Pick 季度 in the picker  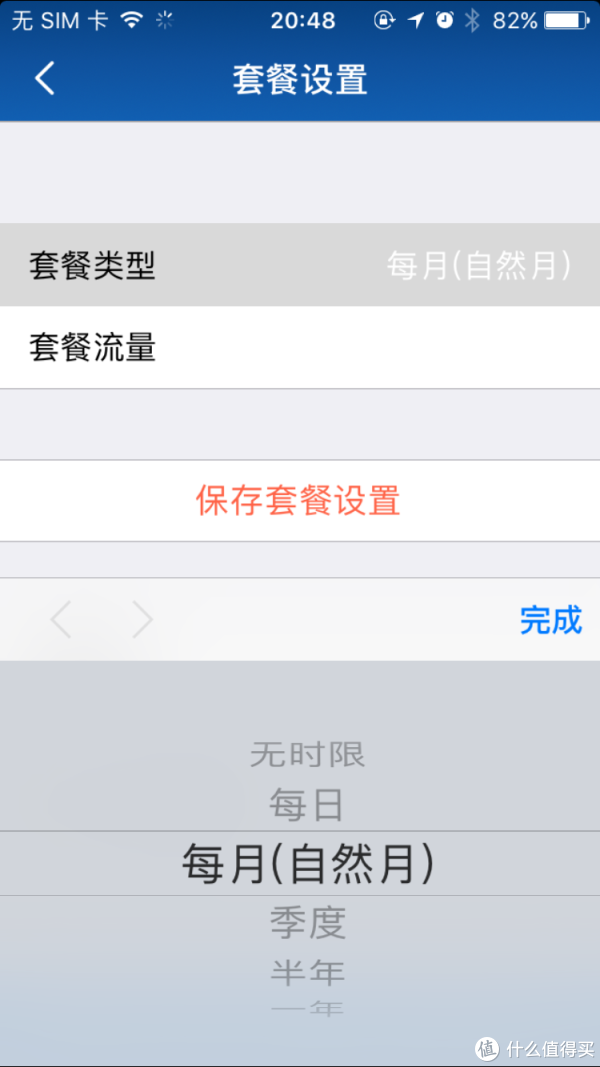(x=307, y=922)
